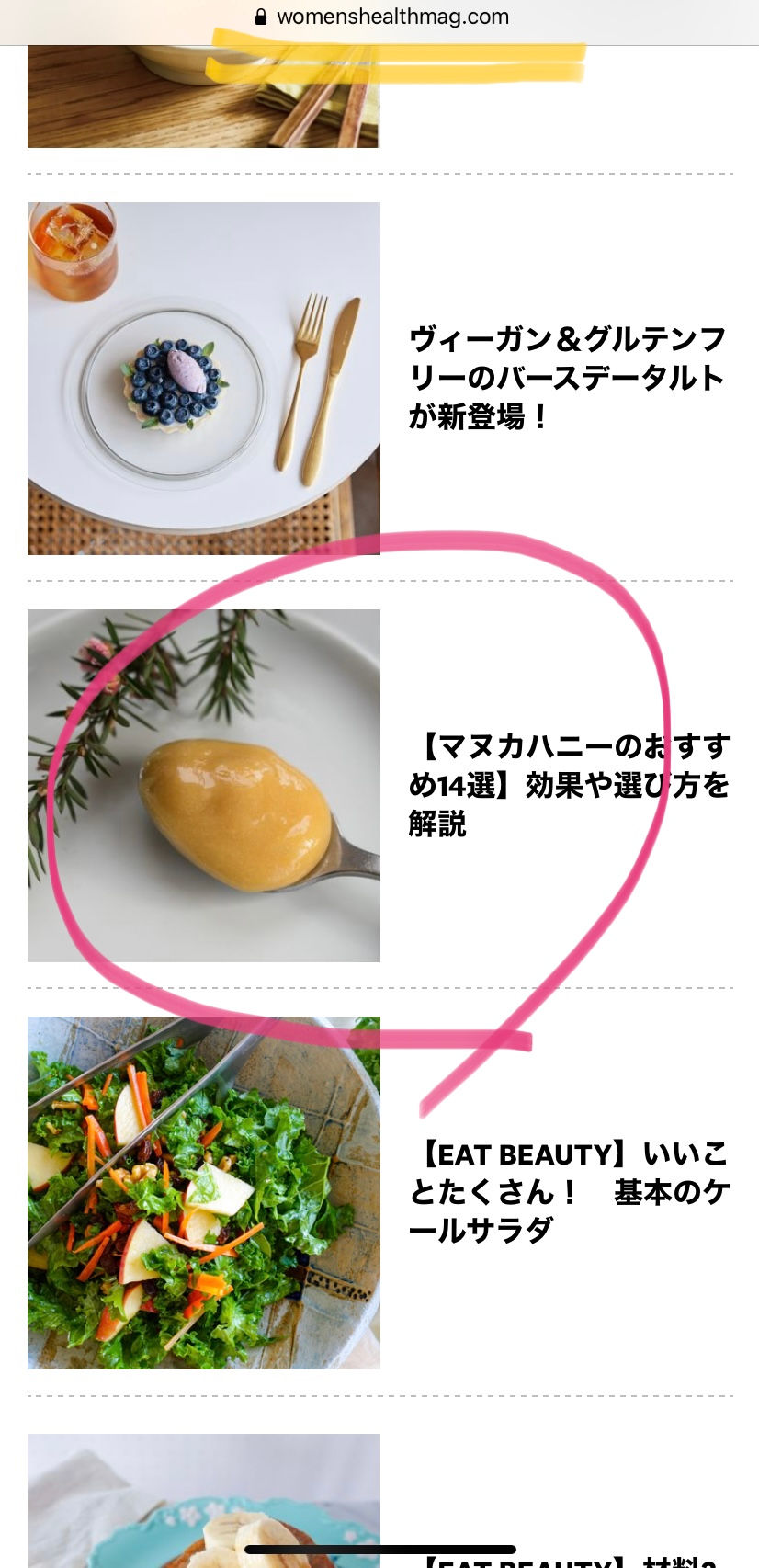Tap the kale salad thumbnail

tap(203, 1192)
